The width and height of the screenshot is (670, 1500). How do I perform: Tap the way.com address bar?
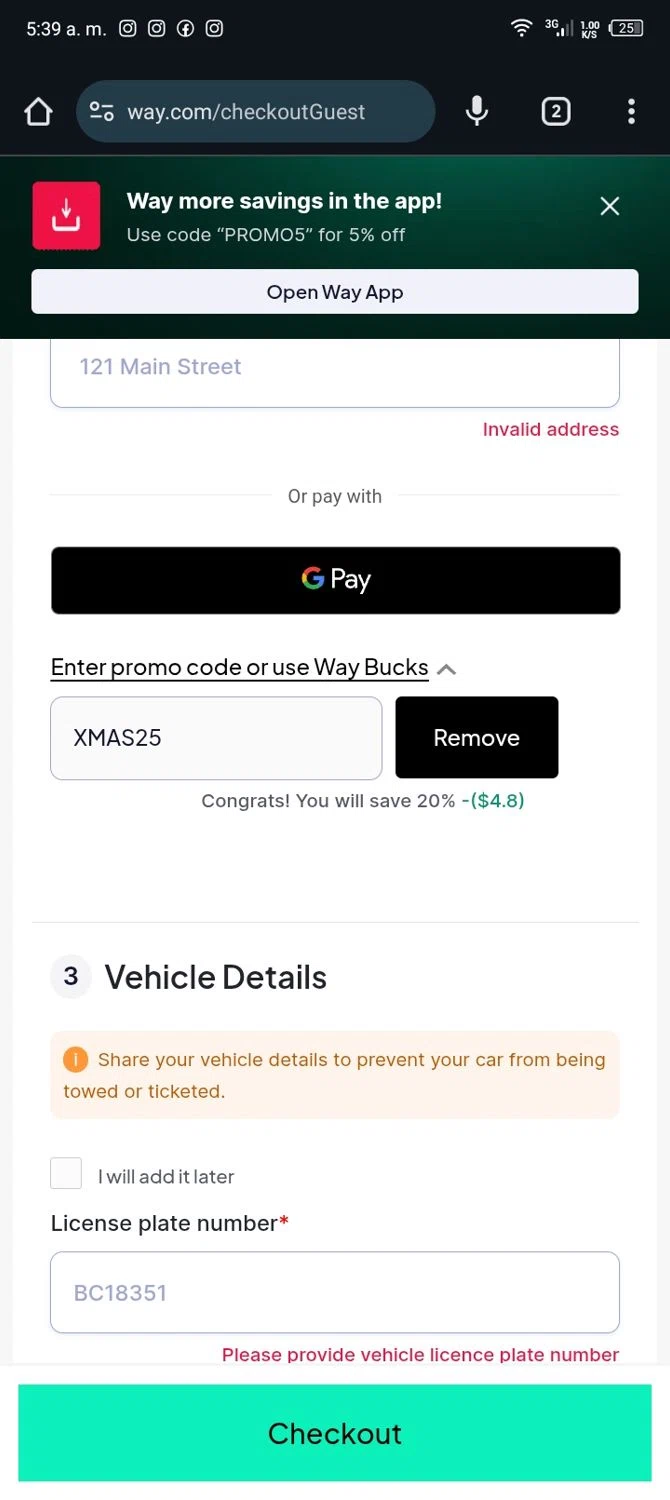255,112
